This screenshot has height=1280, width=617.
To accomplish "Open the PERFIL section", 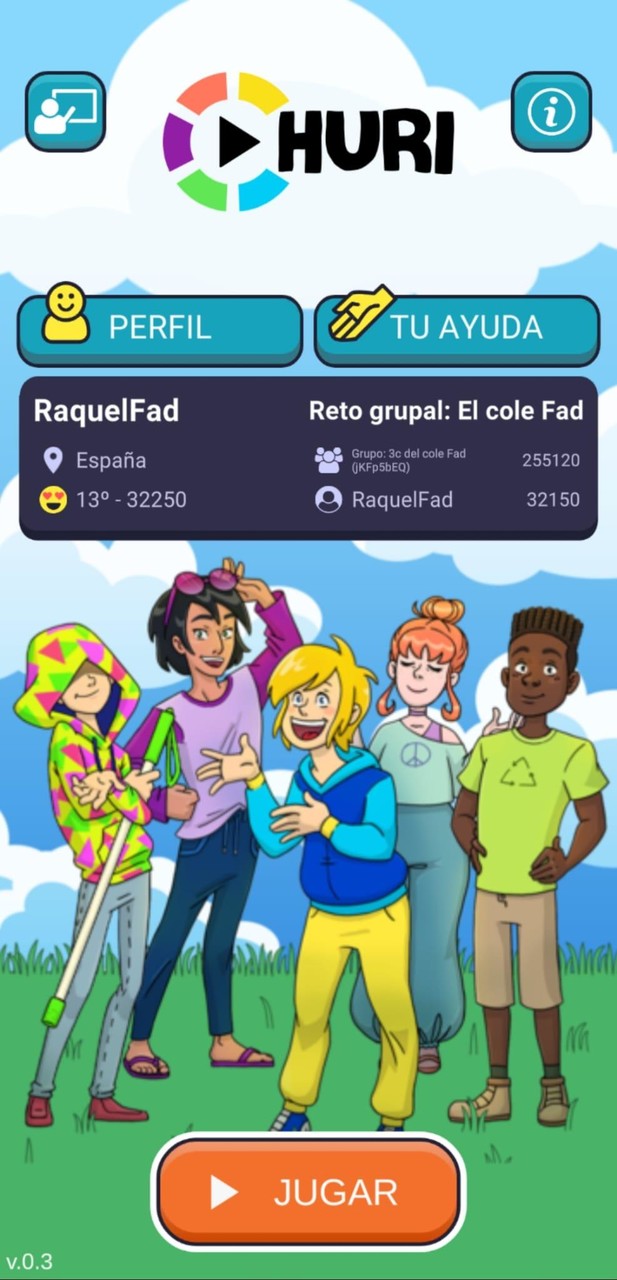I will (x=160, y=328).
